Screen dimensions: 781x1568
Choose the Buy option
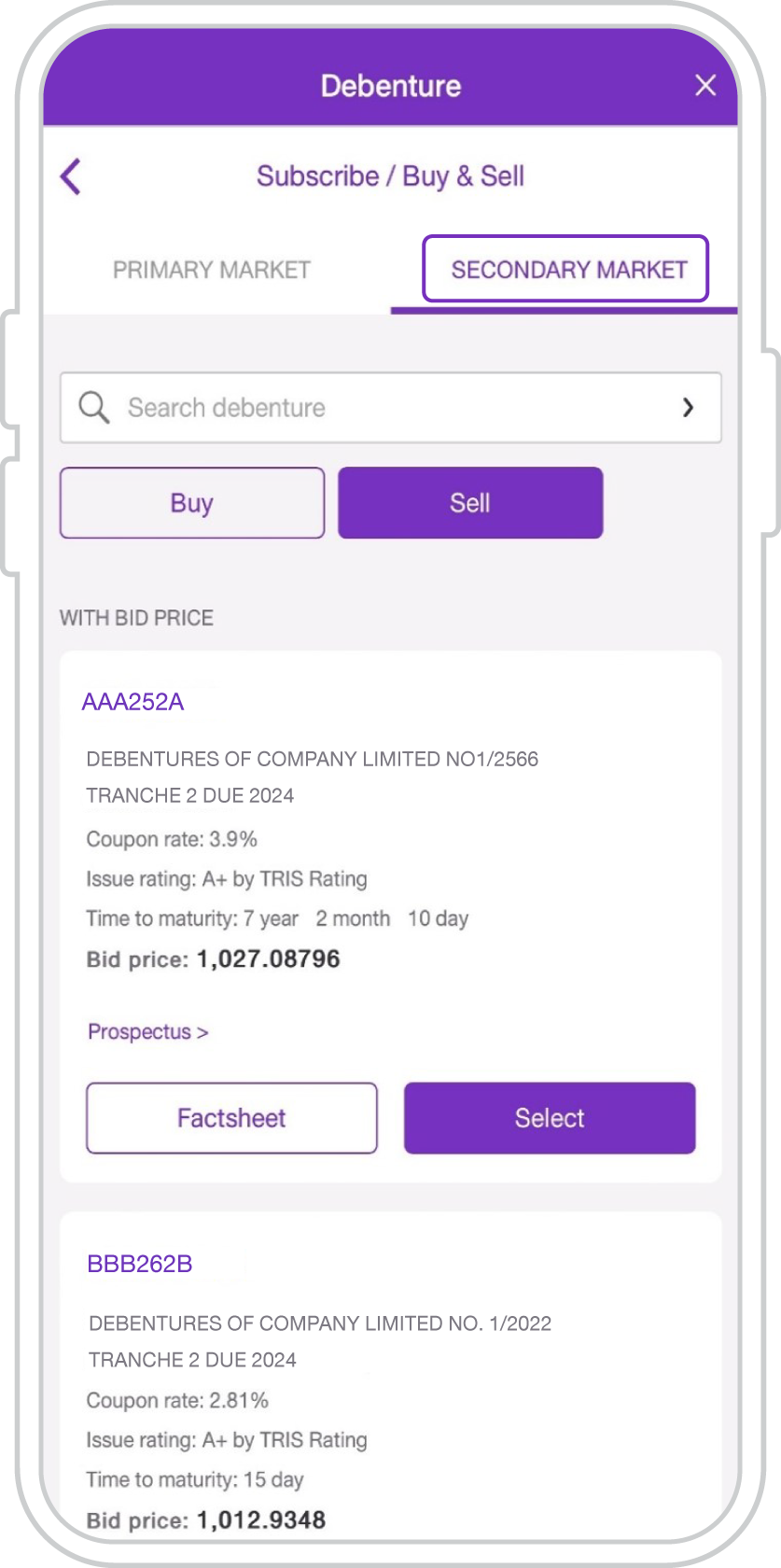click(x=192, y=503)
